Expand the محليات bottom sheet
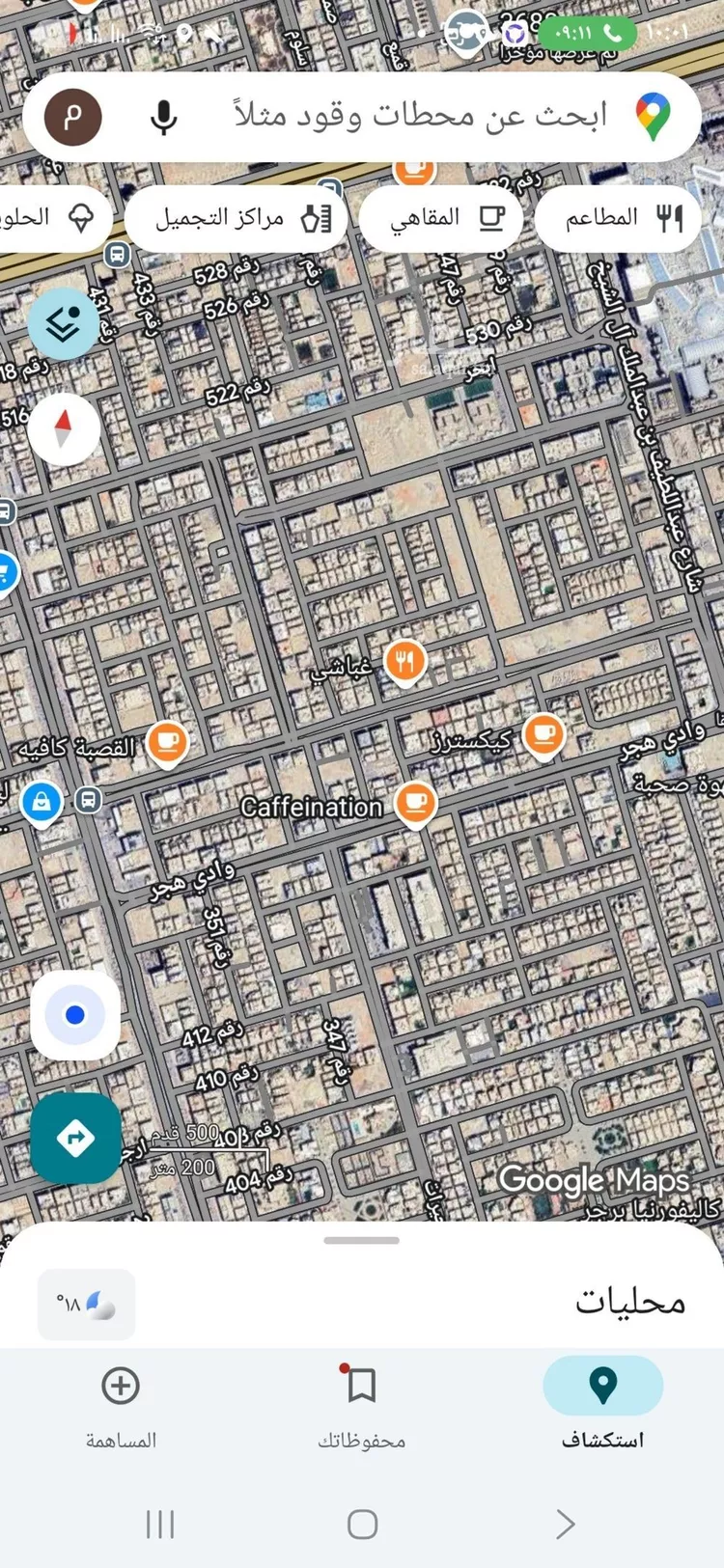 click(362, 1240)
